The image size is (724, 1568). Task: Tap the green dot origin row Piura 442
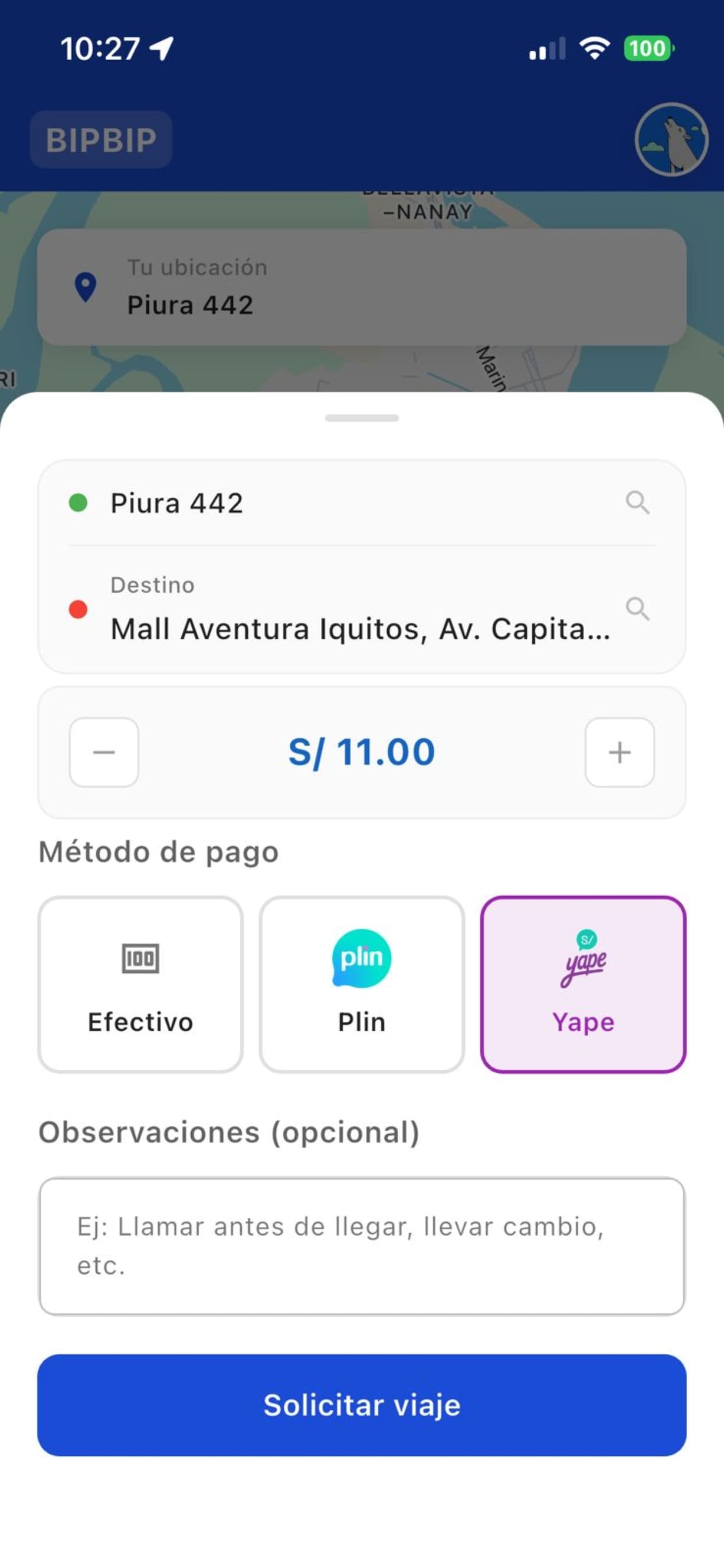177,503
